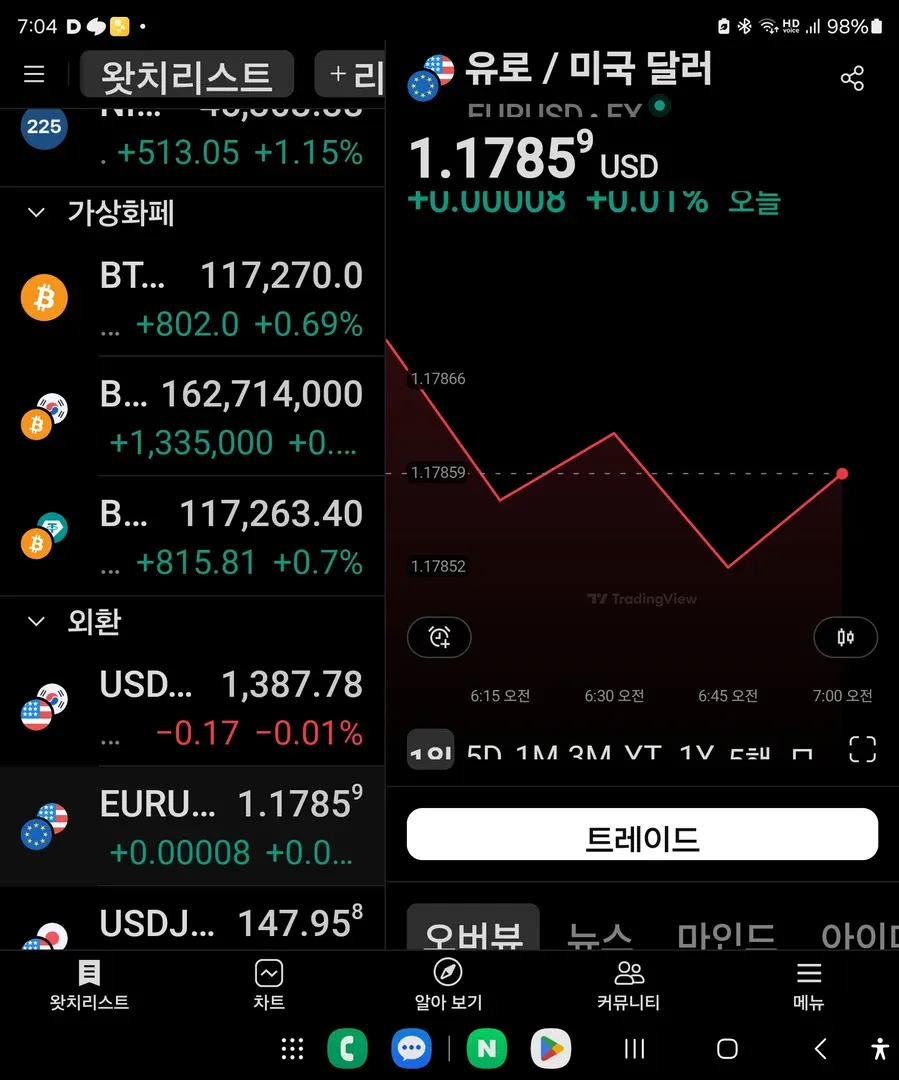Open the 메뉴 bottom navigation item
899x1080 pixels.
point(808,985)
